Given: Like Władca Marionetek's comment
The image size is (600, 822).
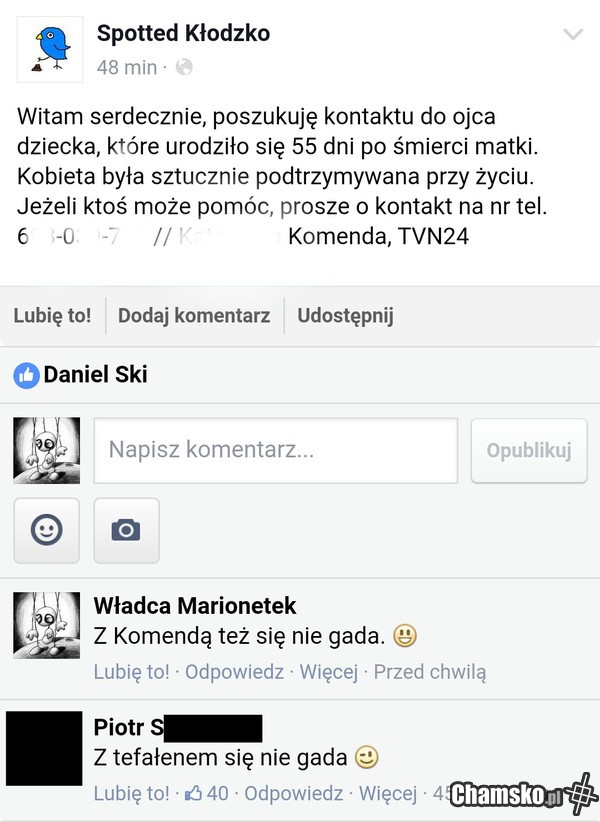Looking at the screenshot, I should (131, 672).
